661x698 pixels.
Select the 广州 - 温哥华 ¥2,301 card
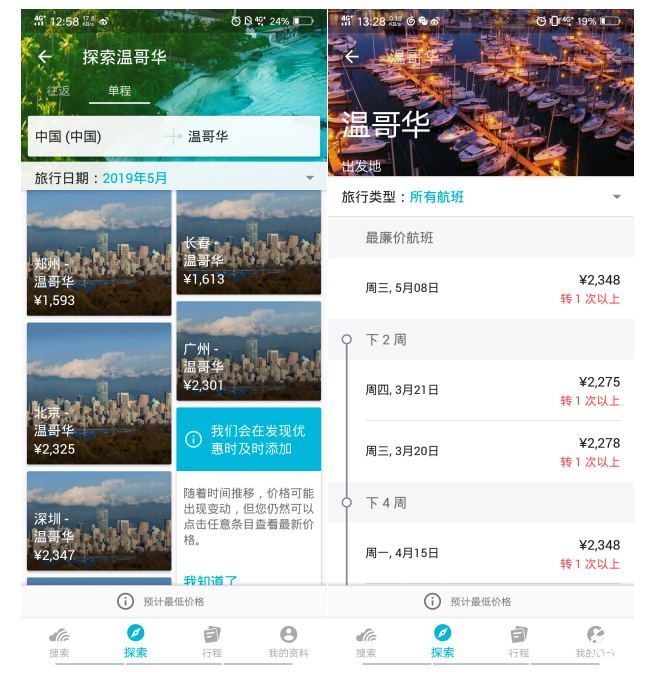(x=249, y=351)
